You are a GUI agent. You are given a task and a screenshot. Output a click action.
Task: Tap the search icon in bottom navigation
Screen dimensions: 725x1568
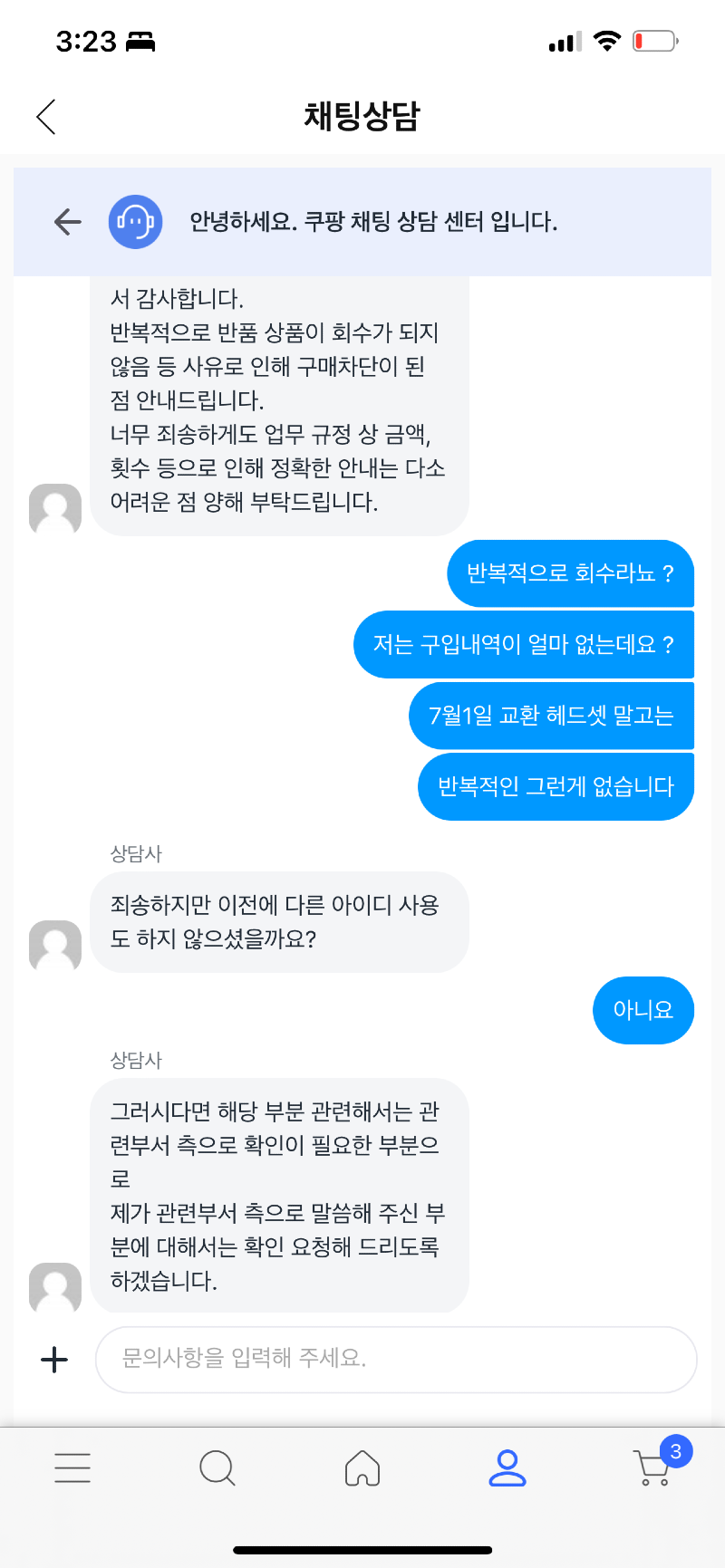point(217,1467)
